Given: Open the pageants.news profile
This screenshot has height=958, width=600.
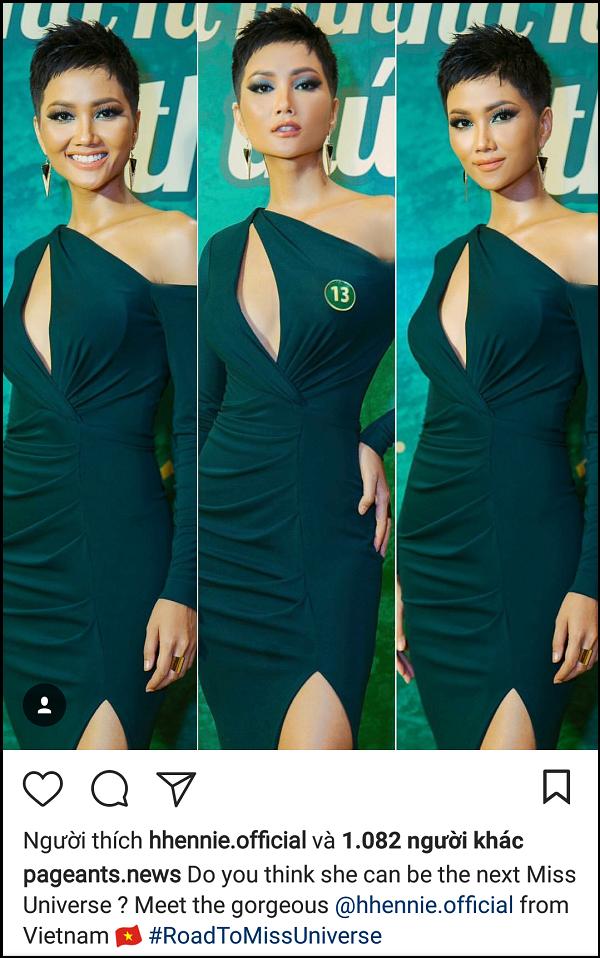Looking at the screenshot, I should (102, 874).
